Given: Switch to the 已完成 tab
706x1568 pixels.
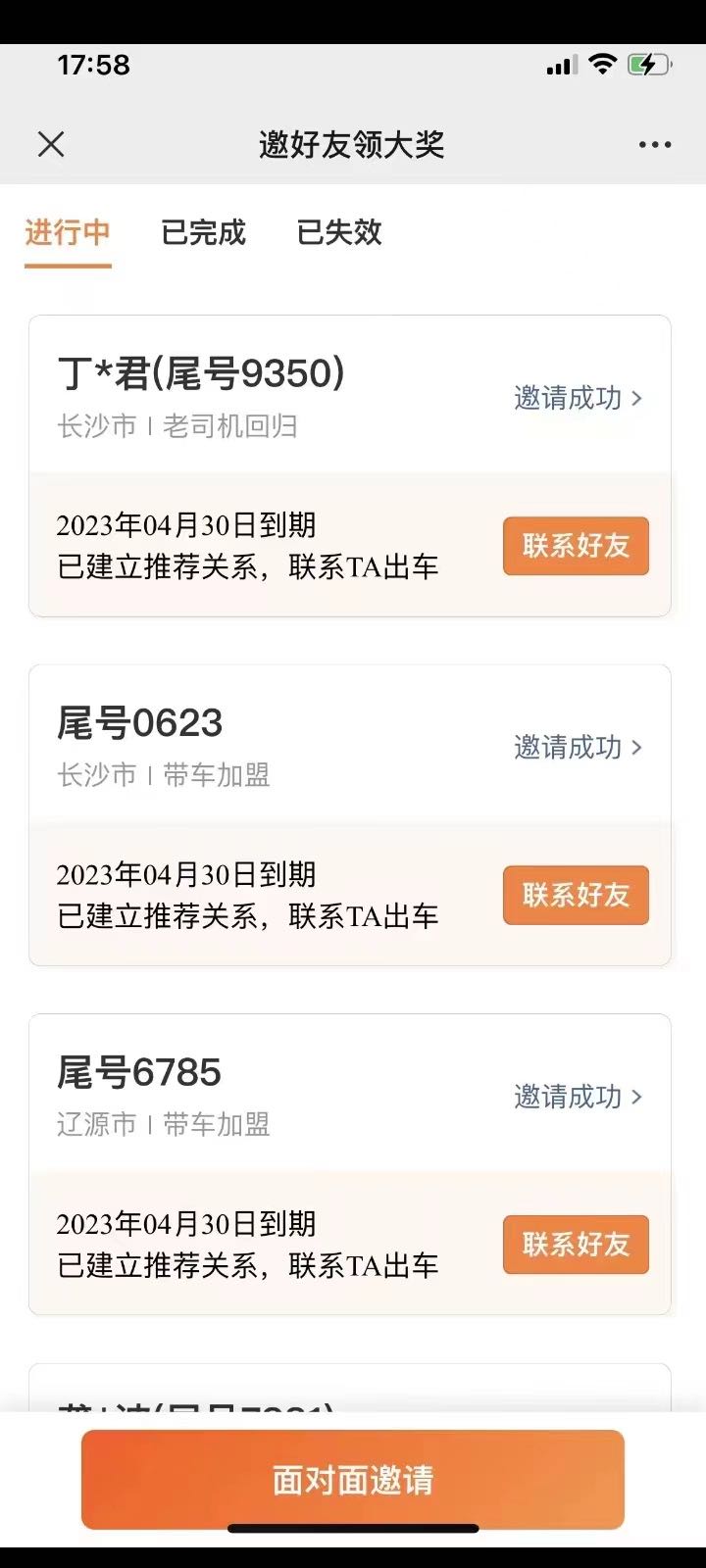Looking at the screenshot, I should click(204, 232).
